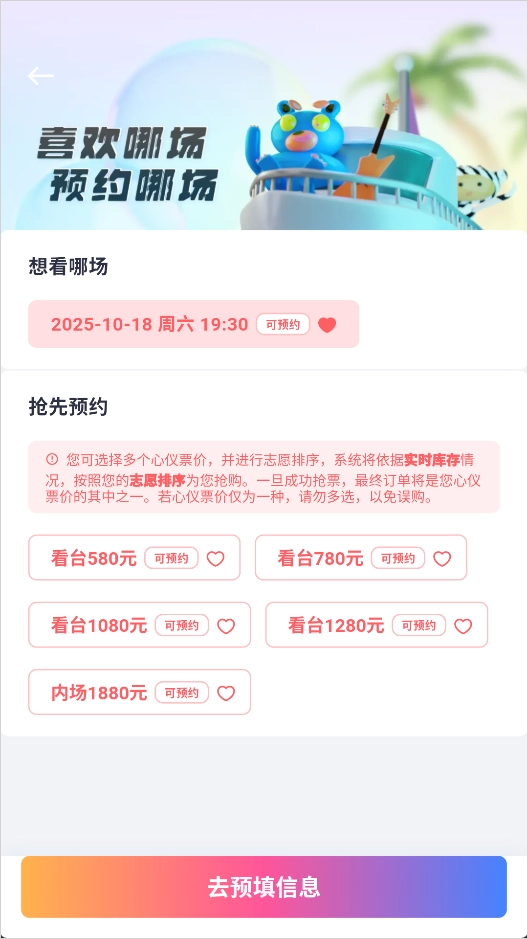Select the 2025-10-18 周六 19:30 session
528x939 pixels.
[x=193, y=324]
